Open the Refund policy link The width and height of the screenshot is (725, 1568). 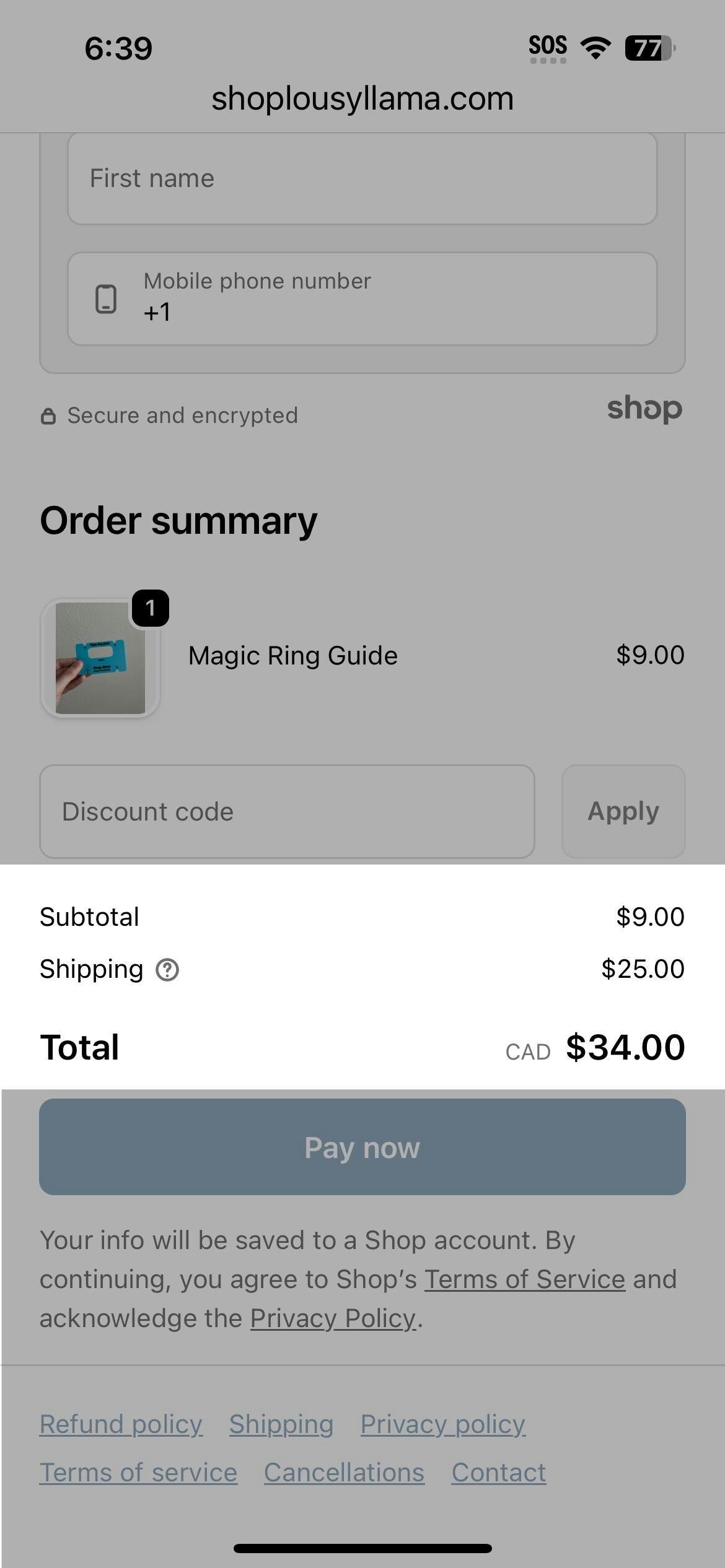point(121,1424)
